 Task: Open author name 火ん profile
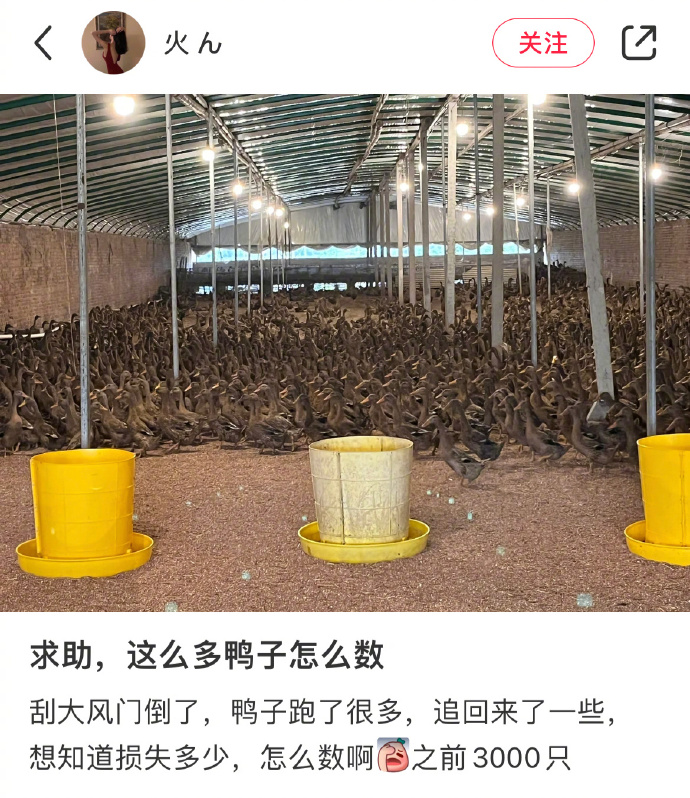pos(193,43)
